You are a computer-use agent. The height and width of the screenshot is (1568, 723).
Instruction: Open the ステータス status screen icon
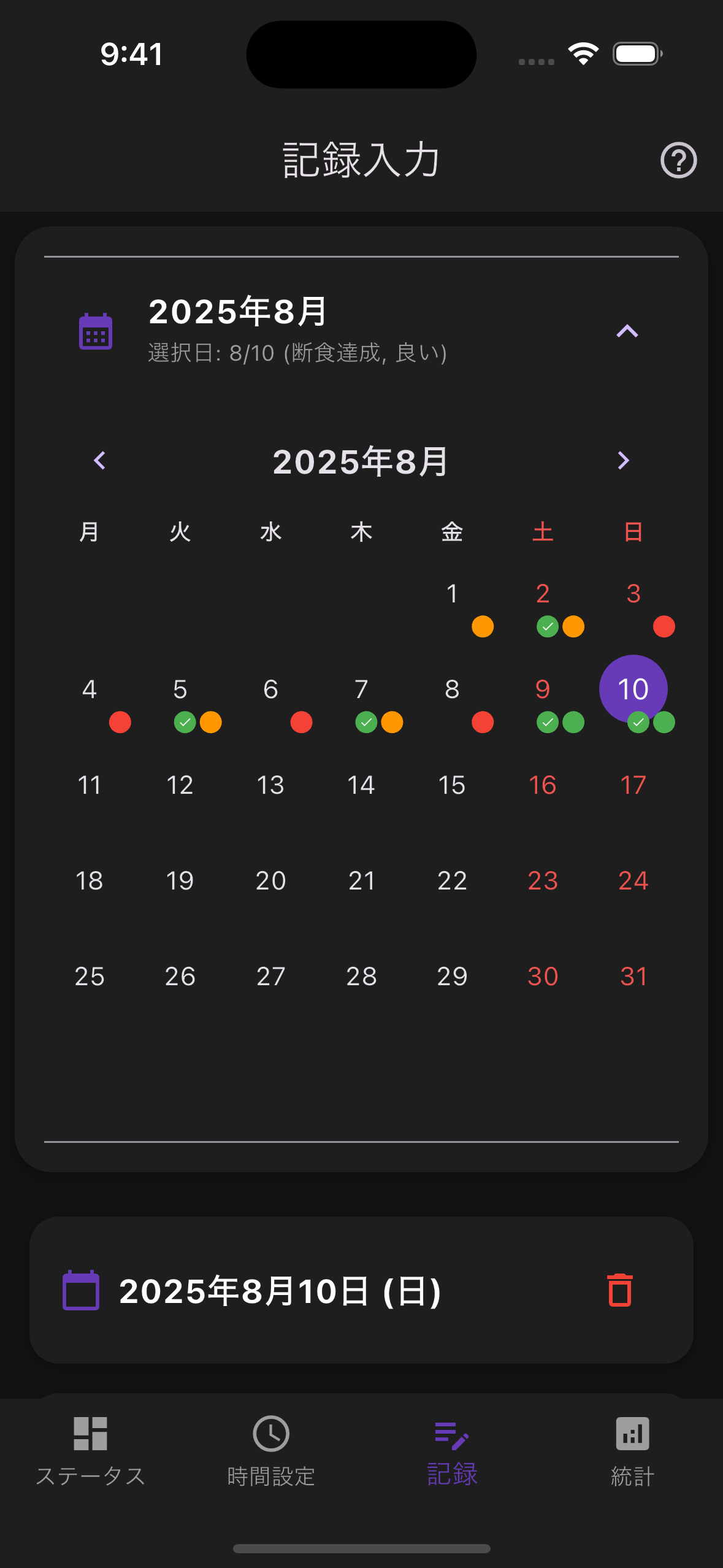tap(90, 1433)
